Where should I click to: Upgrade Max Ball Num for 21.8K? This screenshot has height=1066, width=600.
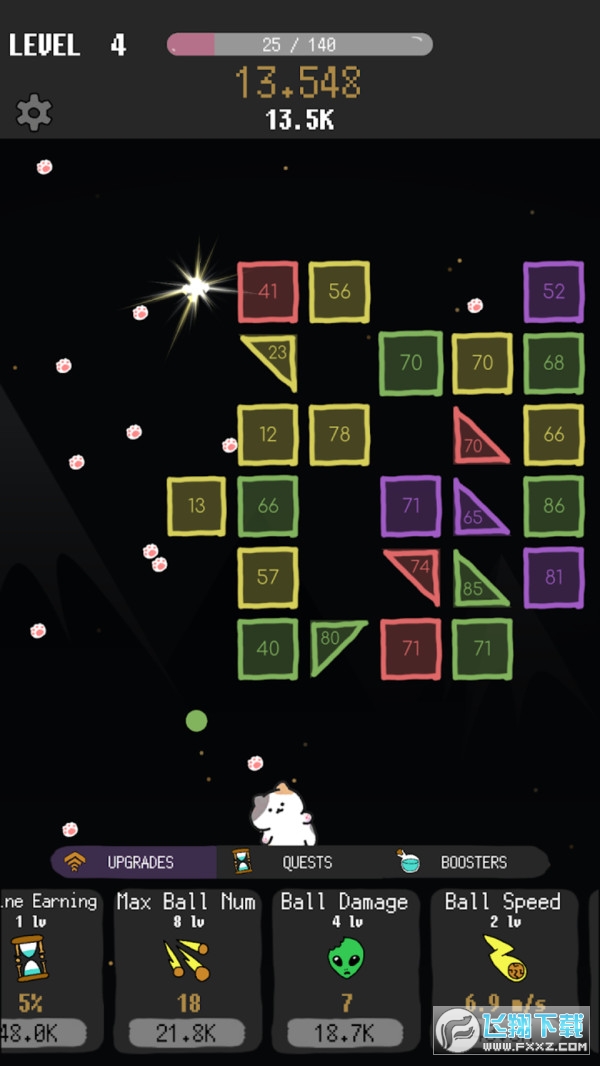click(187, 1034)
